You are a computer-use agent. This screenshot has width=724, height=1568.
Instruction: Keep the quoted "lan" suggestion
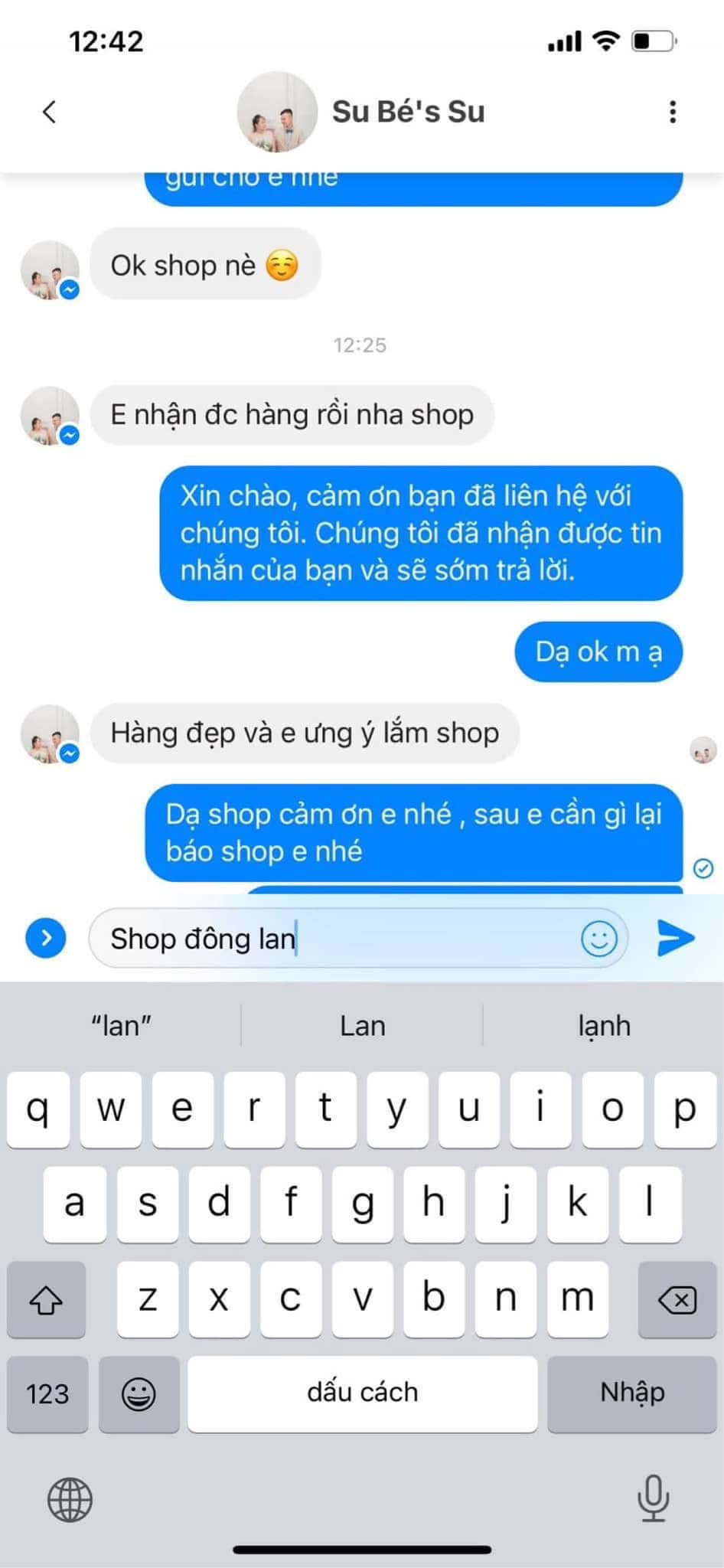[121, 1026]
